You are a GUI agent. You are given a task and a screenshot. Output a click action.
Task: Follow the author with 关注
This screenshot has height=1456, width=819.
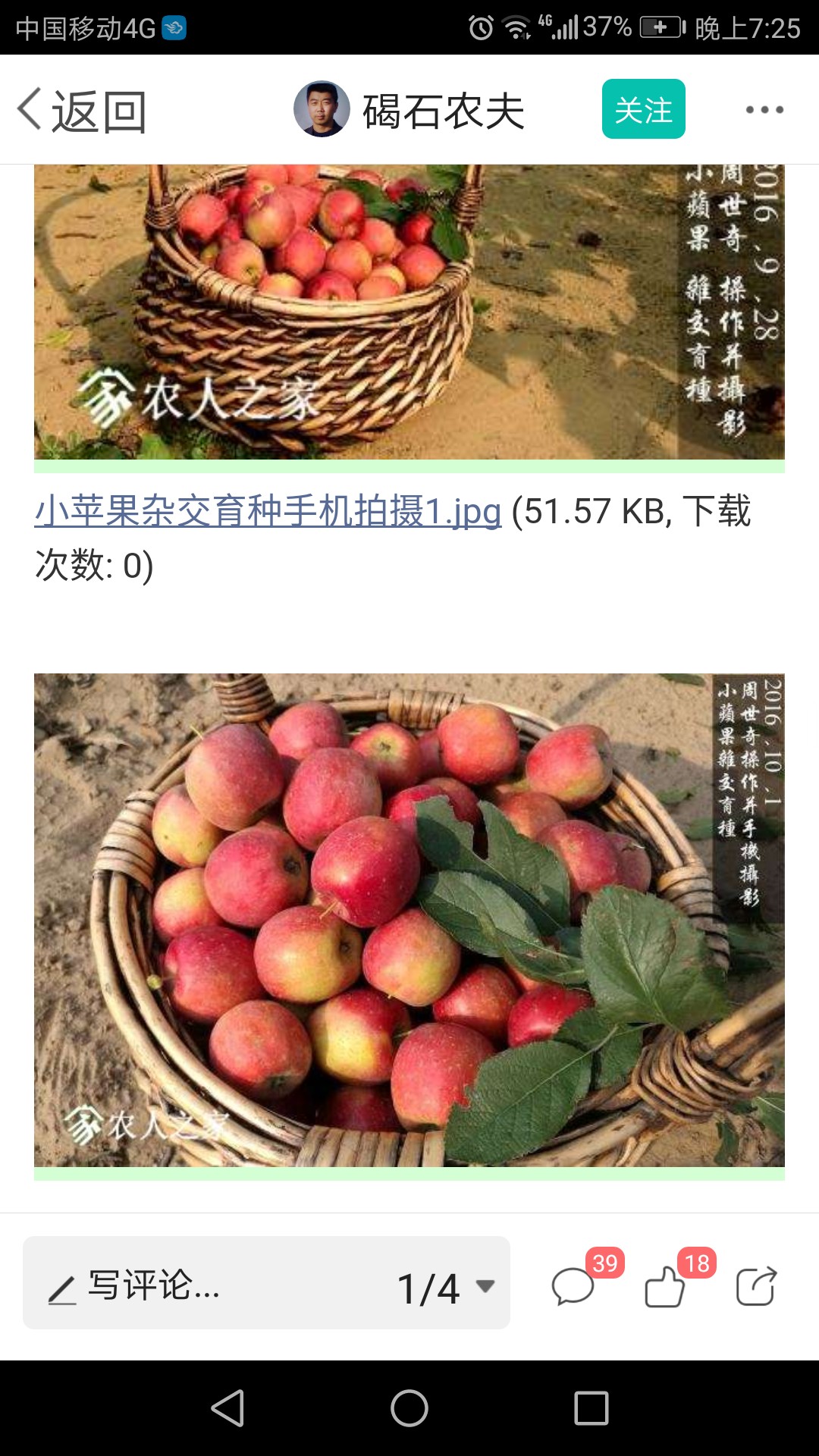point(644,109)
